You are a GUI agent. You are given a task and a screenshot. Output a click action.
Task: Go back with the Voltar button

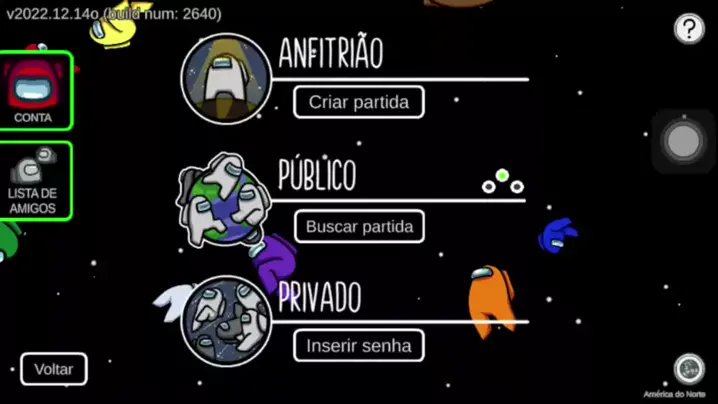point(54,369)
